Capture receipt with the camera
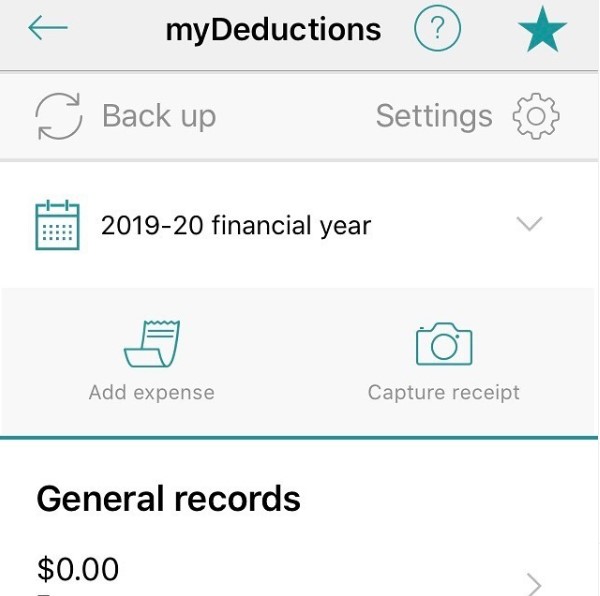 [x=443, y=360]
